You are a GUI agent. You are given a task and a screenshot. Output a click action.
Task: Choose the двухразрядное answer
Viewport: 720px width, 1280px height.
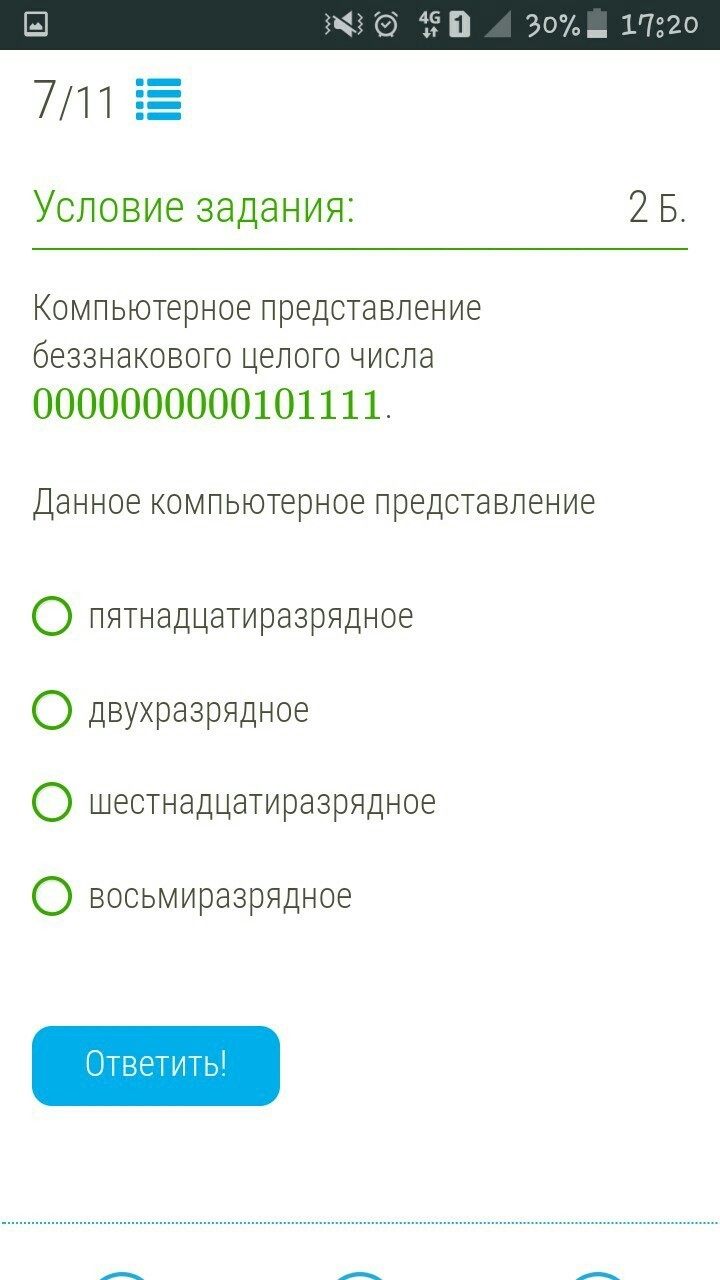(x=52, y=710)
